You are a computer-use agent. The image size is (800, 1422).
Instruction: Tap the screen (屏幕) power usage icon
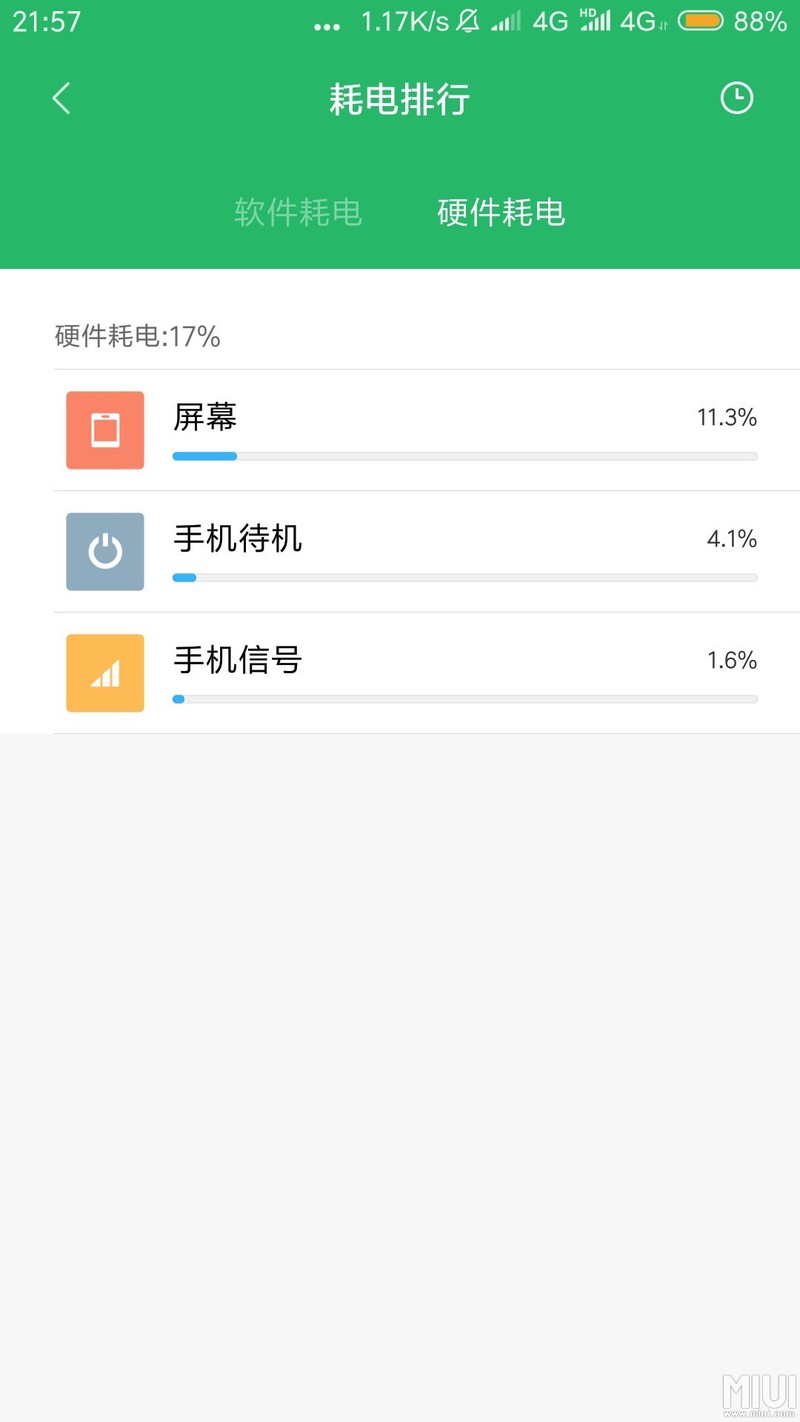tap(104, 430)
